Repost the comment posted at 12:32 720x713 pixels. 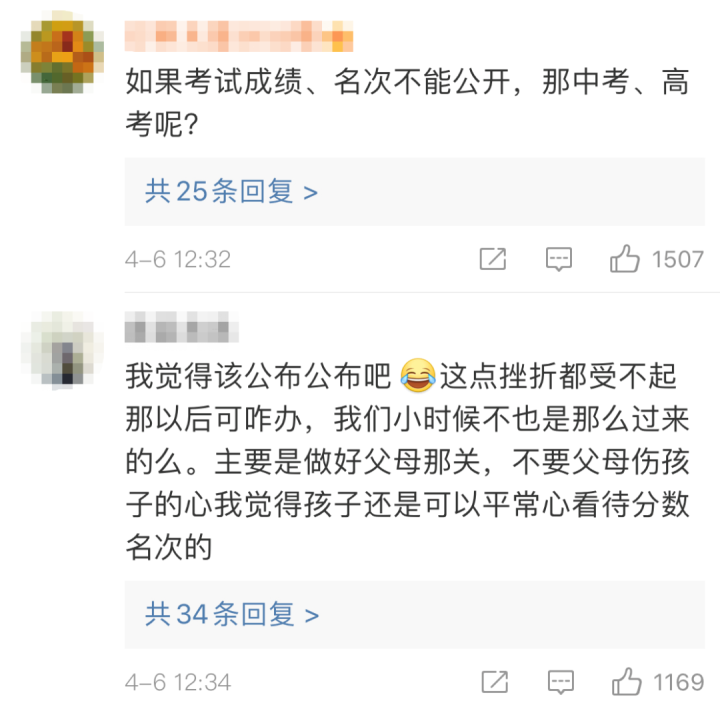point(493,260)
